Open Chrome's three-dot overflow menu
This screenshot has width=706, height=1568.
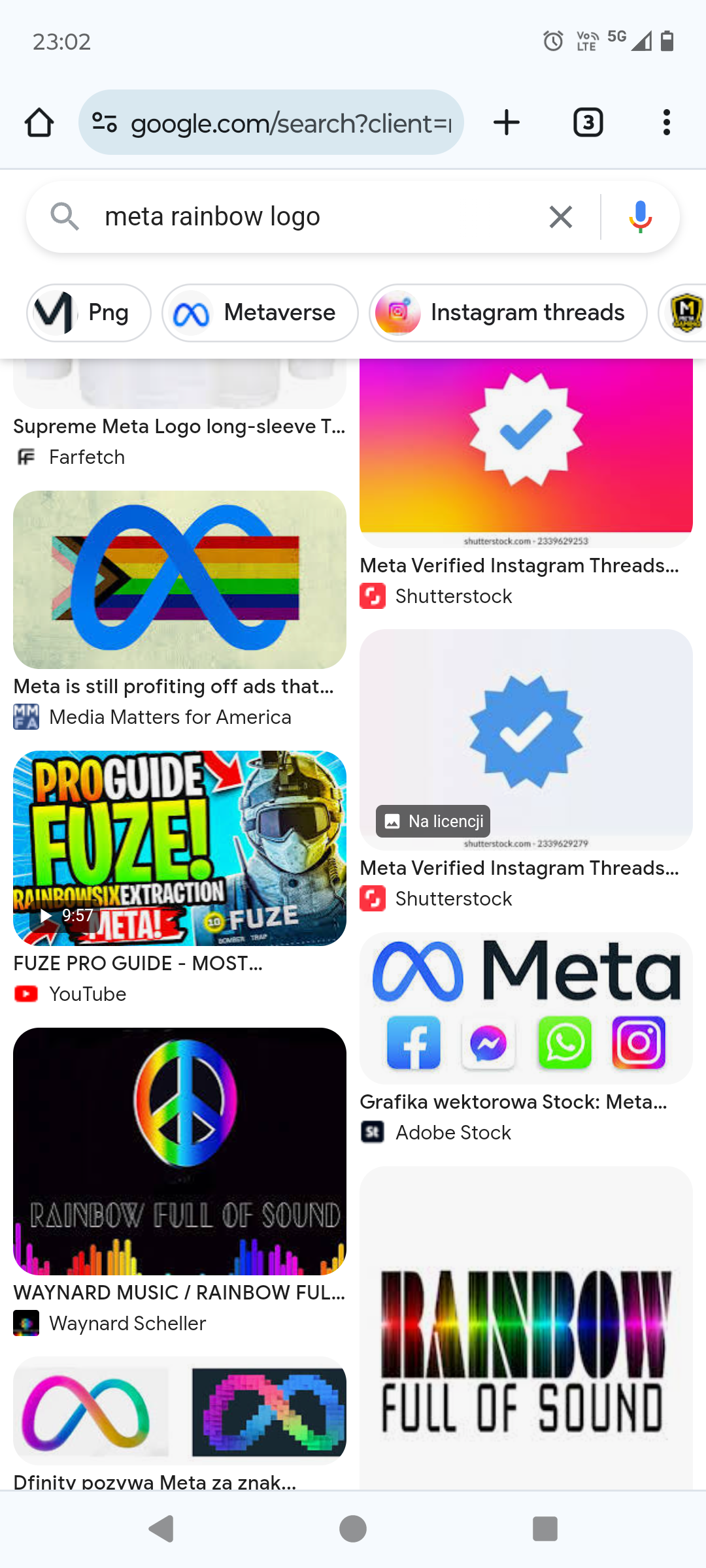coord(666,122)
